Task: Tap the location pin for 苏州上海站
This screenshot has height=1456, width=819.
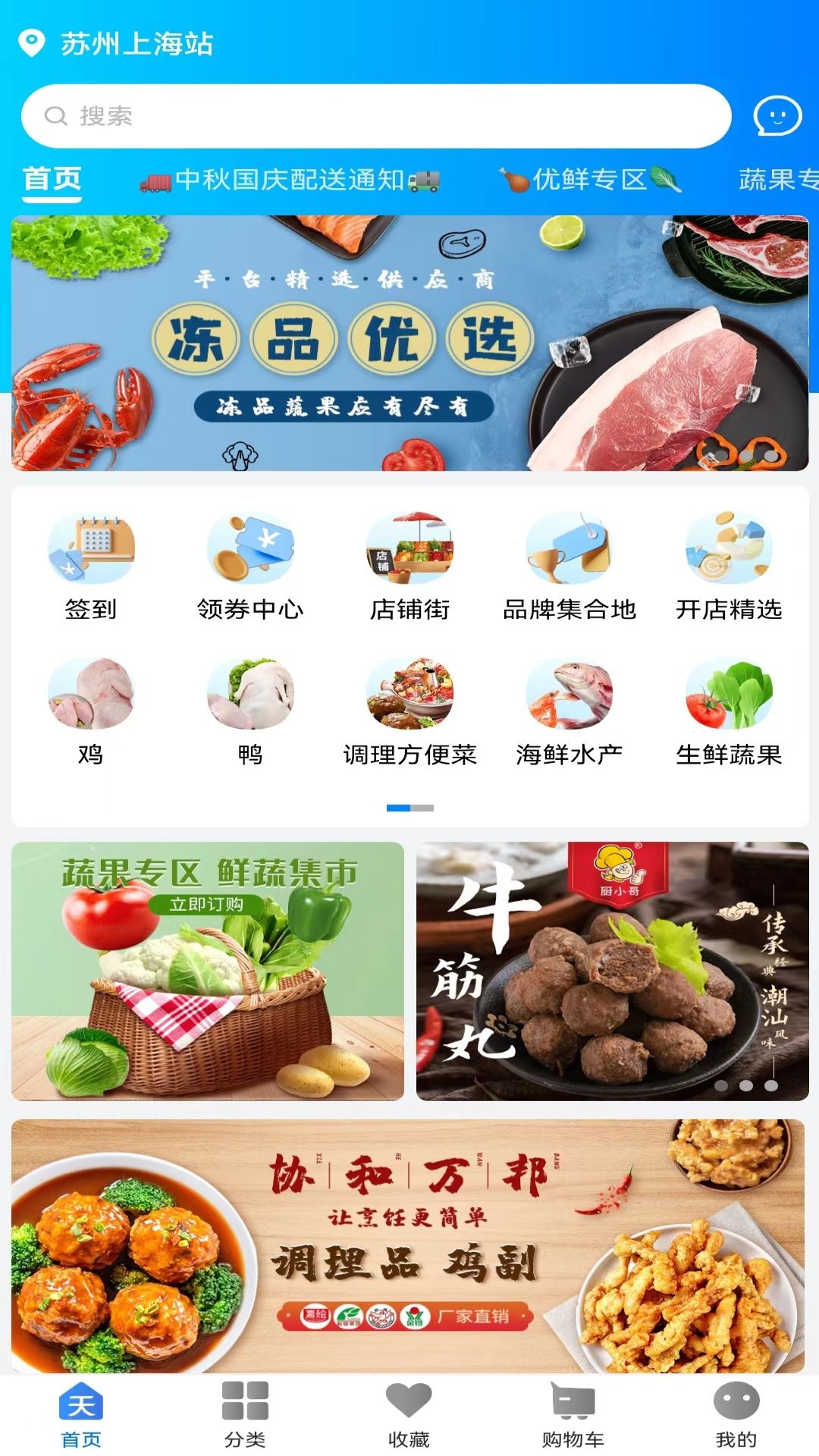Action: [32, 43]
